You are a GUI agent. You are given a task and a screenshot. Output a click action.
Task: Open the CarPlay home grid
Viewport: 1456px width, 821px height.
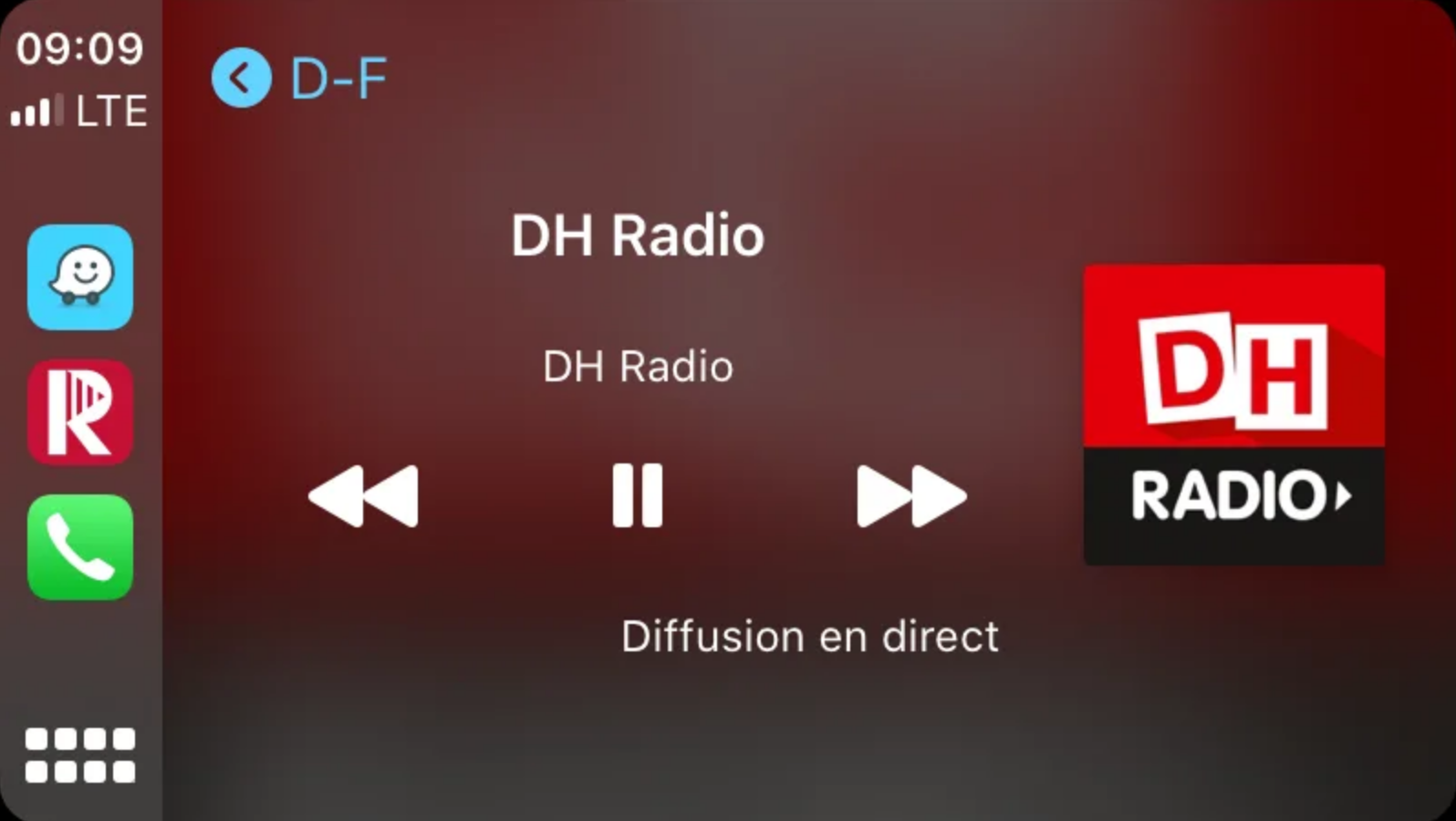click(x=80, y=755)
